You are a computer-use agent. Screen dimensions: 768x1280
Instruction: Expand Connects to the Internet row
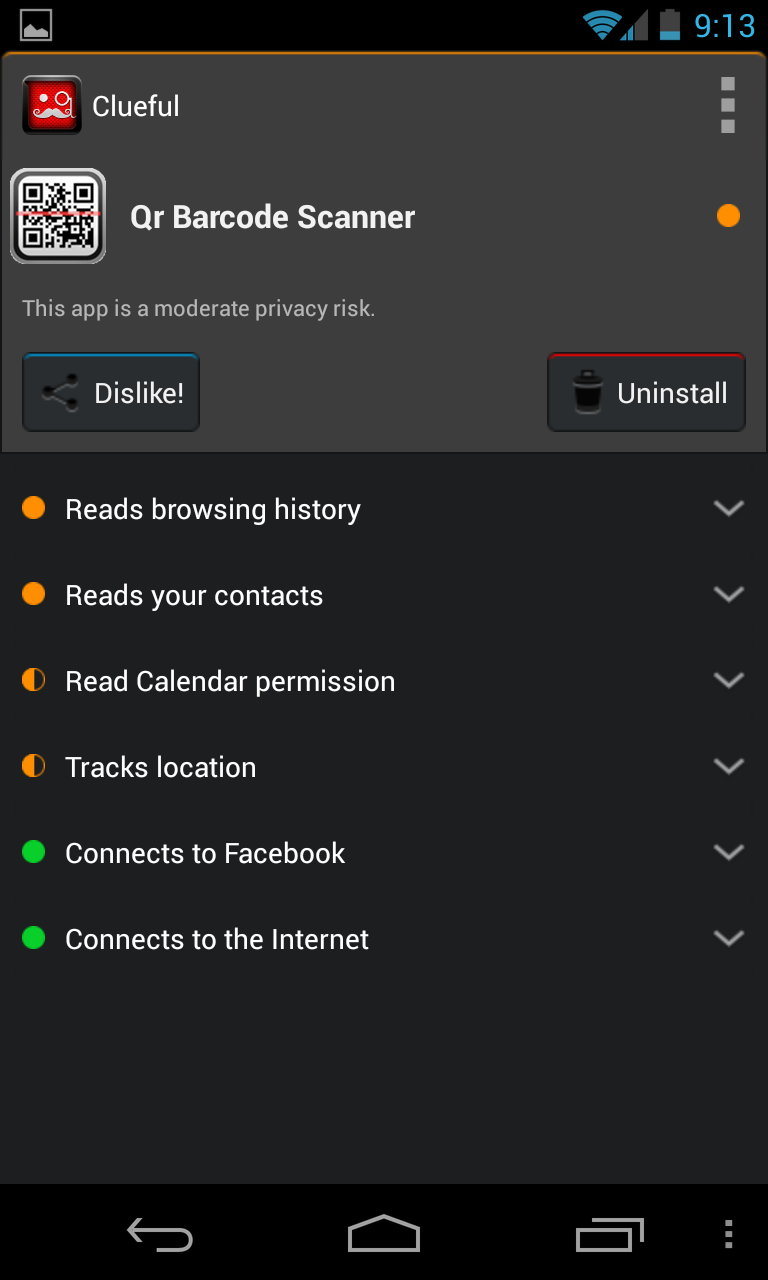pos(728,939)
